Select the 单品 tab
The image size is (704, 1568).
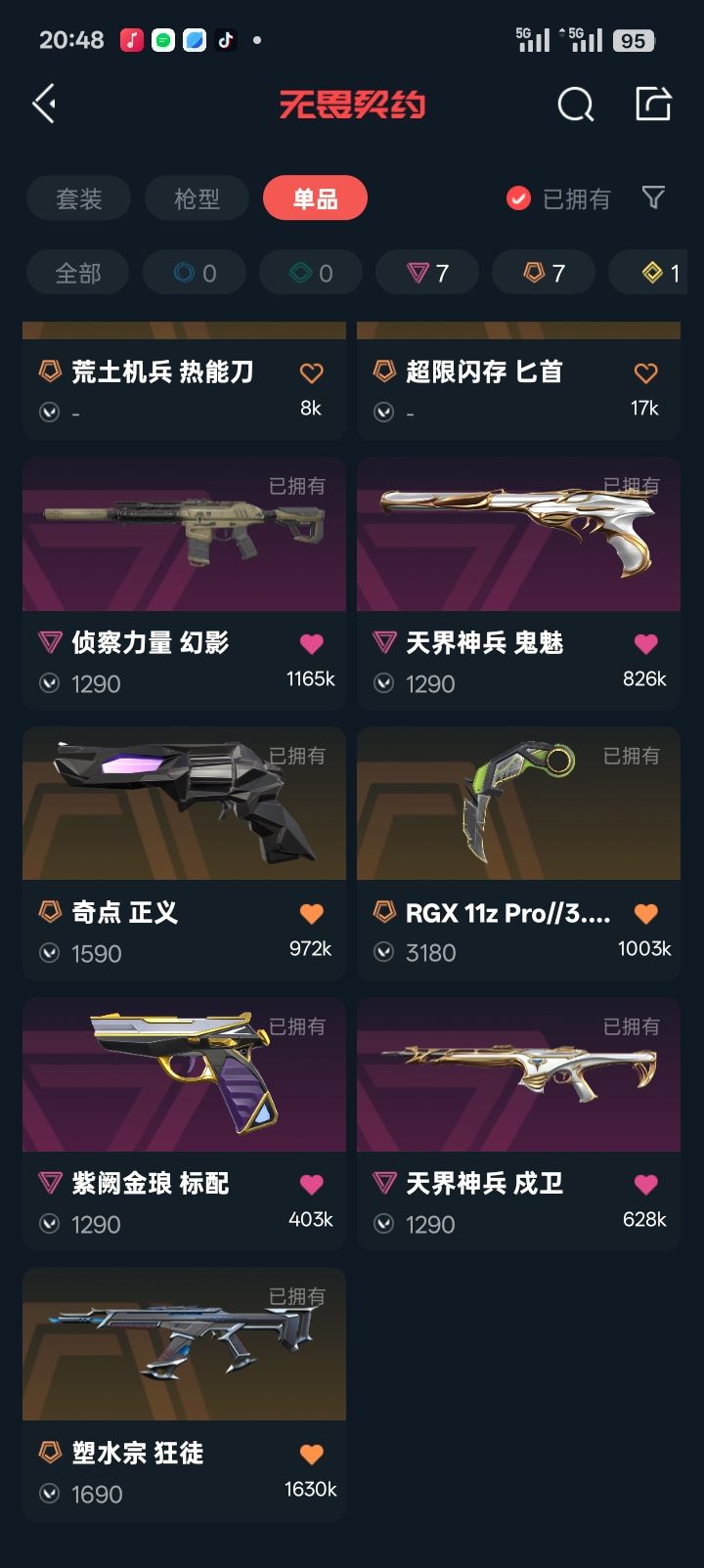pyautogui.click(x=315, y=198)
